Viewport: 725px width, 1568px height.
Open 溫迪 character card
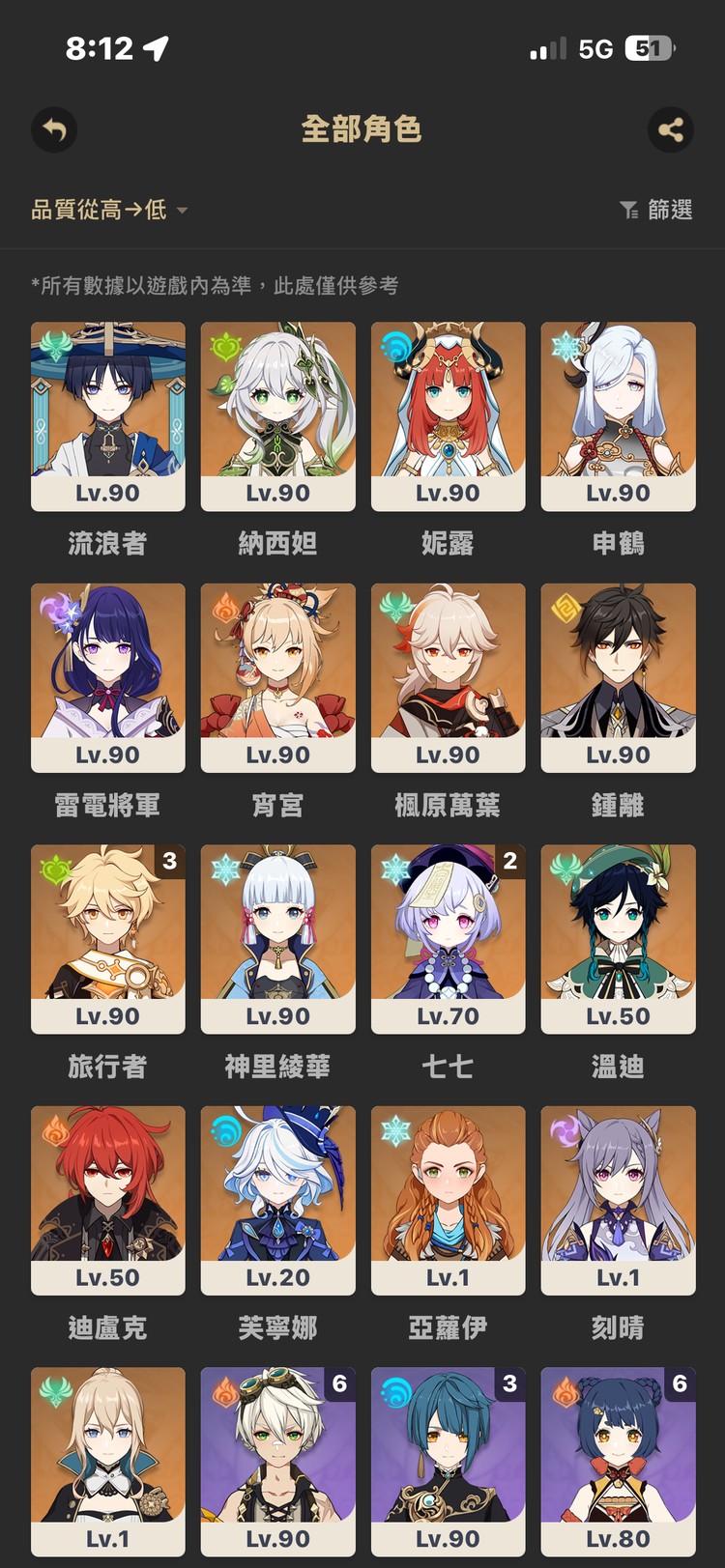point(619,939)
